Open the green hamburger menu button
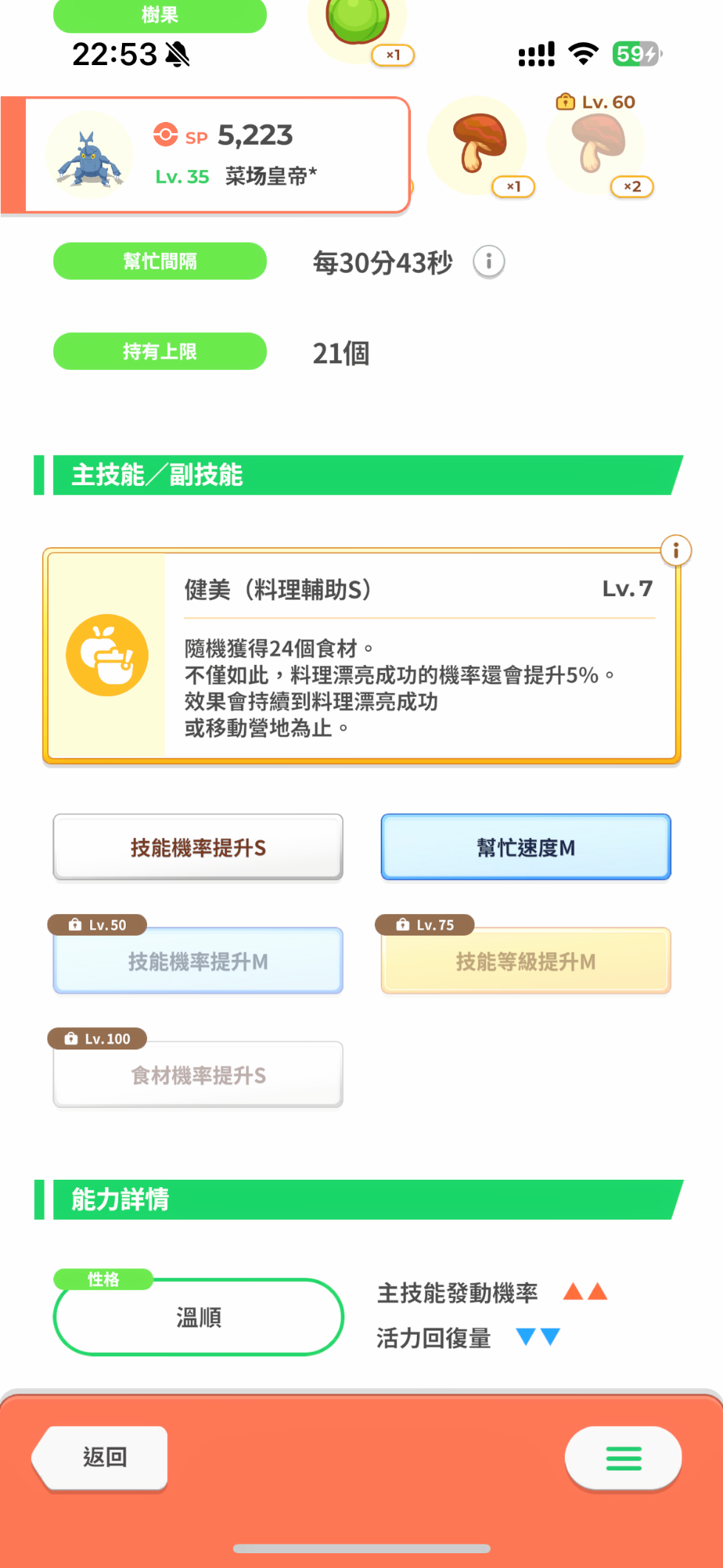 [x=623, y=1458]
